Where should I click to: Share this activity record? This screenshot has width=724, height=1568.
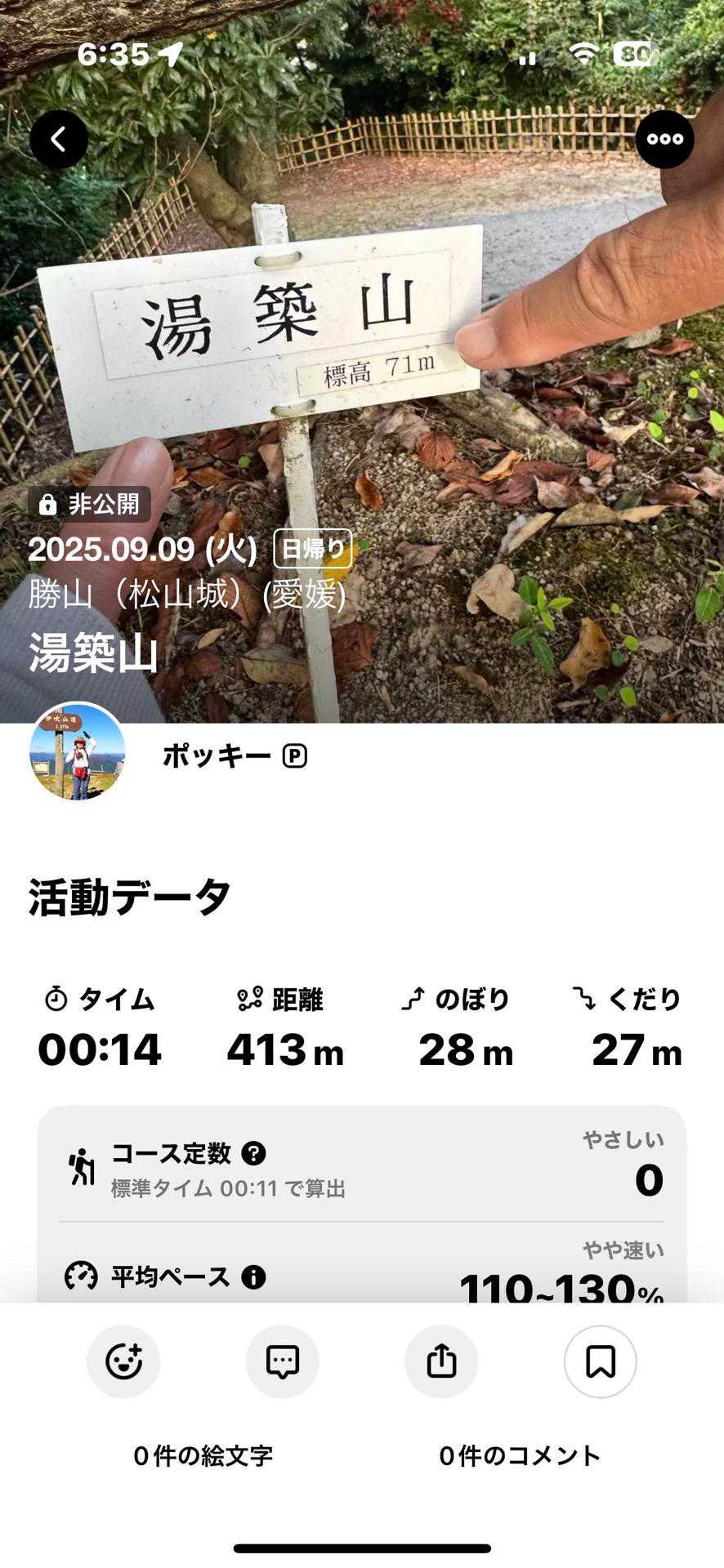point(441,1361)
